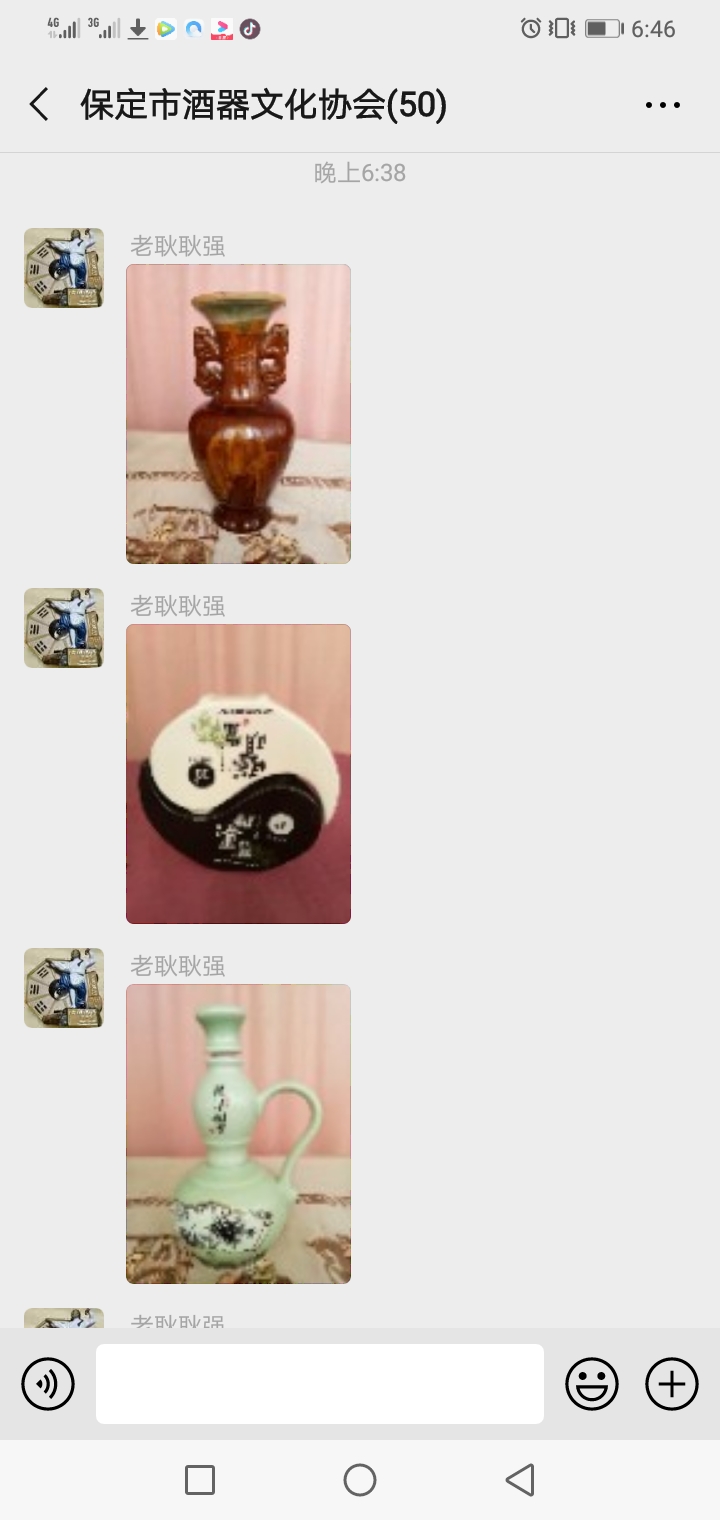
Task: Open recent apps from navigation bar
Action: coord(200,1480)
